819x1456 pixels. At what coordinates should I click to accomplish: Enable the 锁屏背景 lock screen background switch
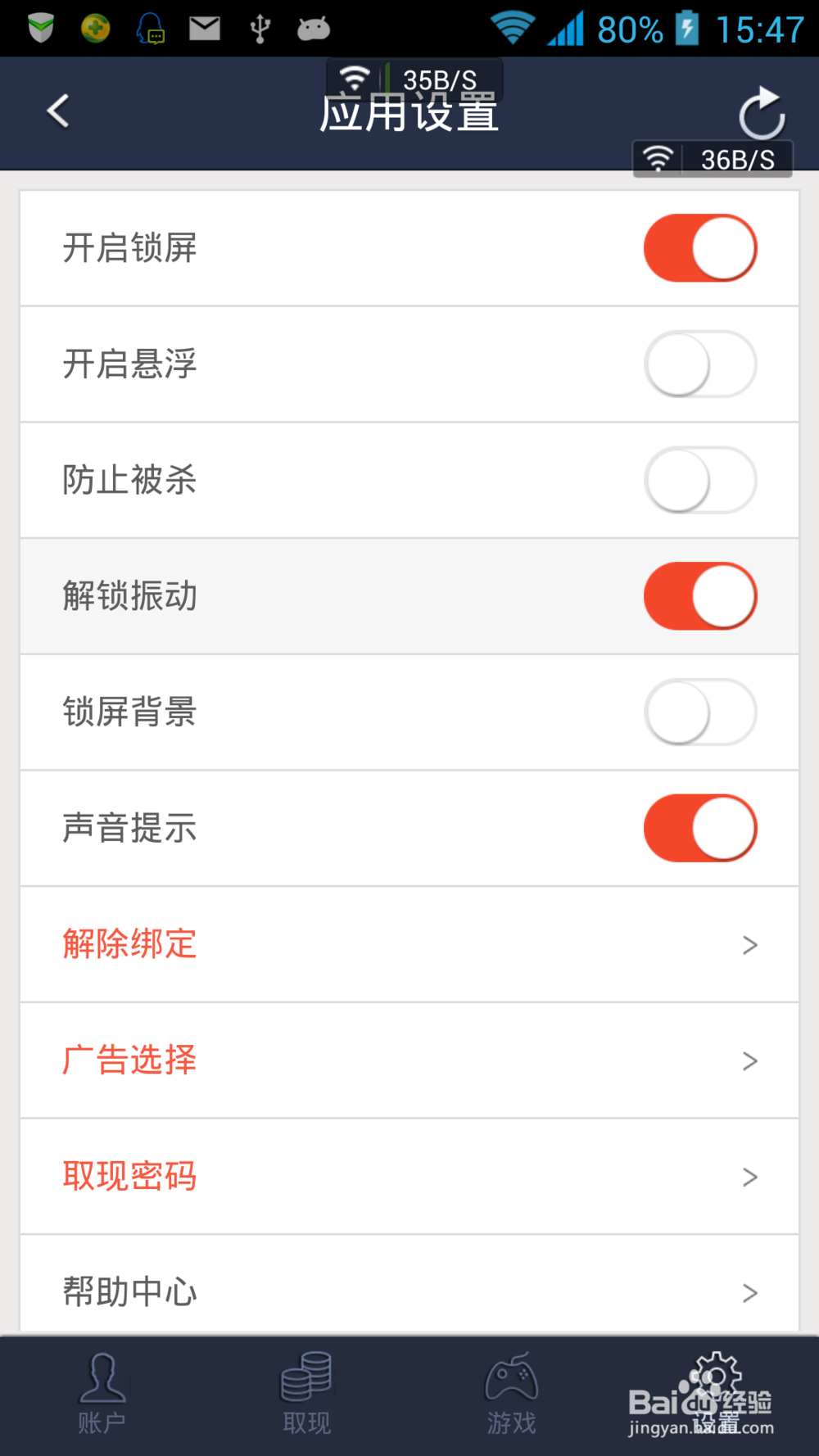click(x=700, y=712)
